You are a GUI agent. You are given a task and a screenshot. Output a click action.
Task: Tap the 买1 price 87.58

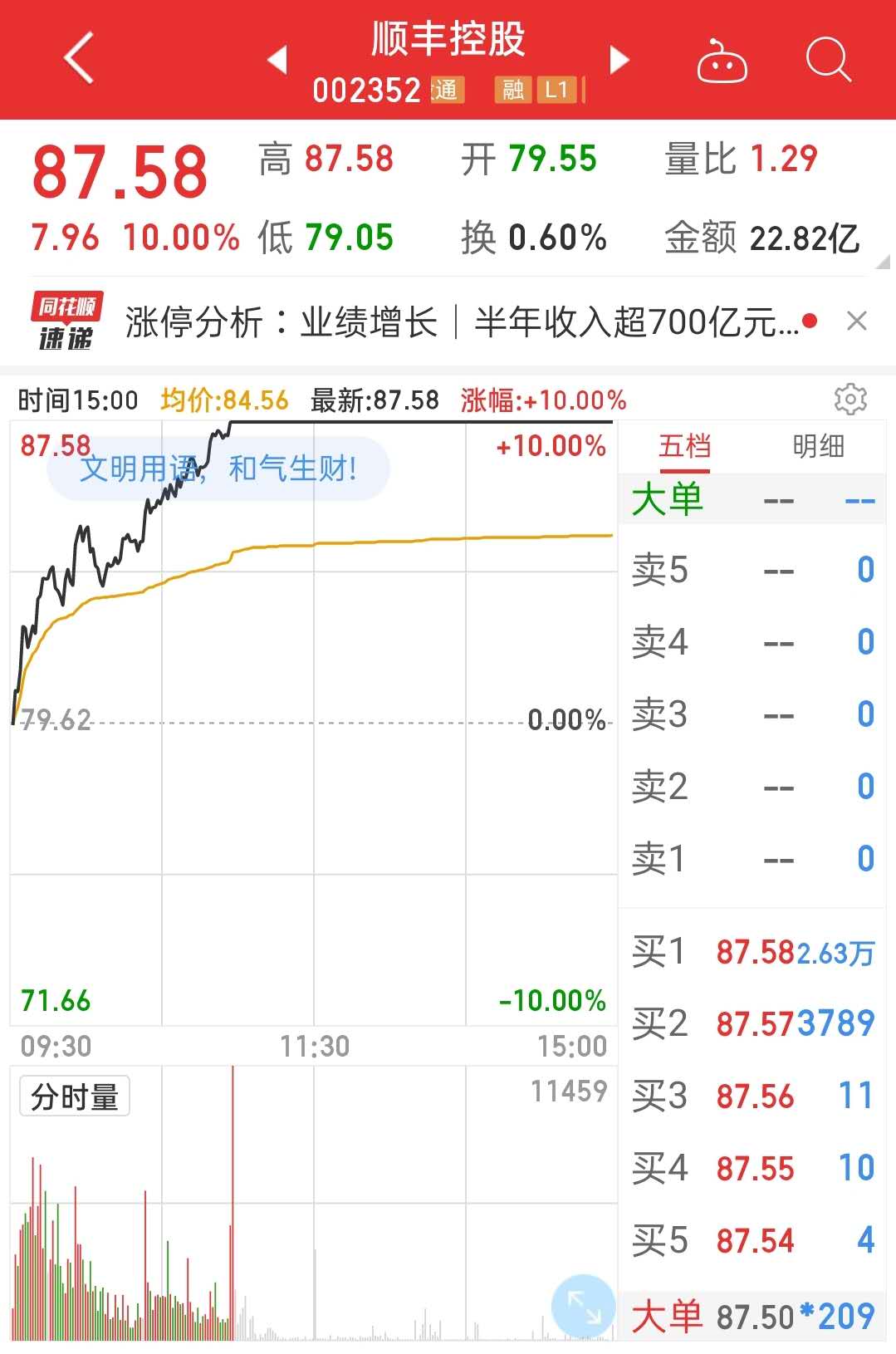tap(757, 952)
